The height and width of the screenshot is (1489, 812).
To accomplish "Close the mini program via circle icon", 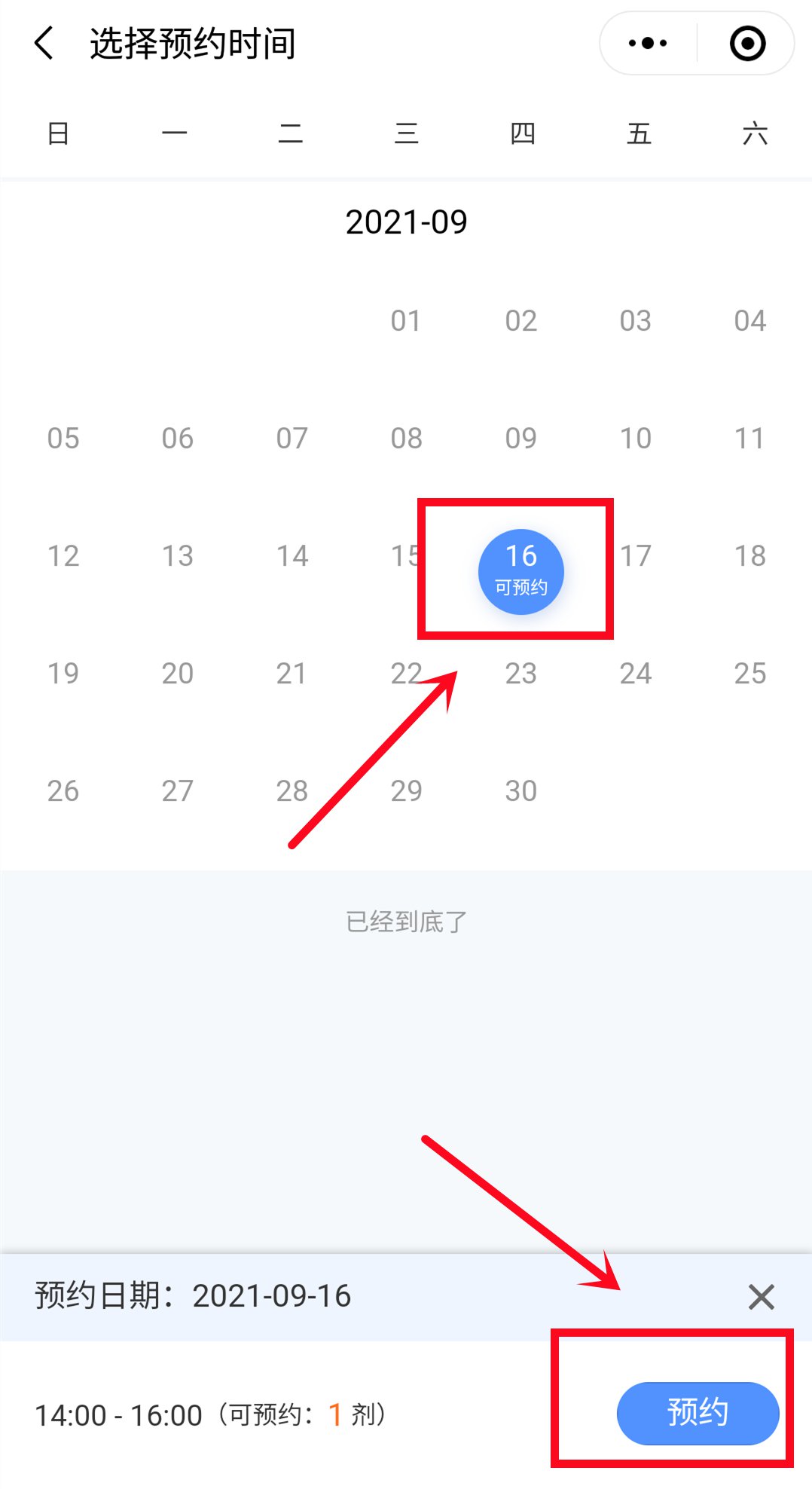I will 747,43.
